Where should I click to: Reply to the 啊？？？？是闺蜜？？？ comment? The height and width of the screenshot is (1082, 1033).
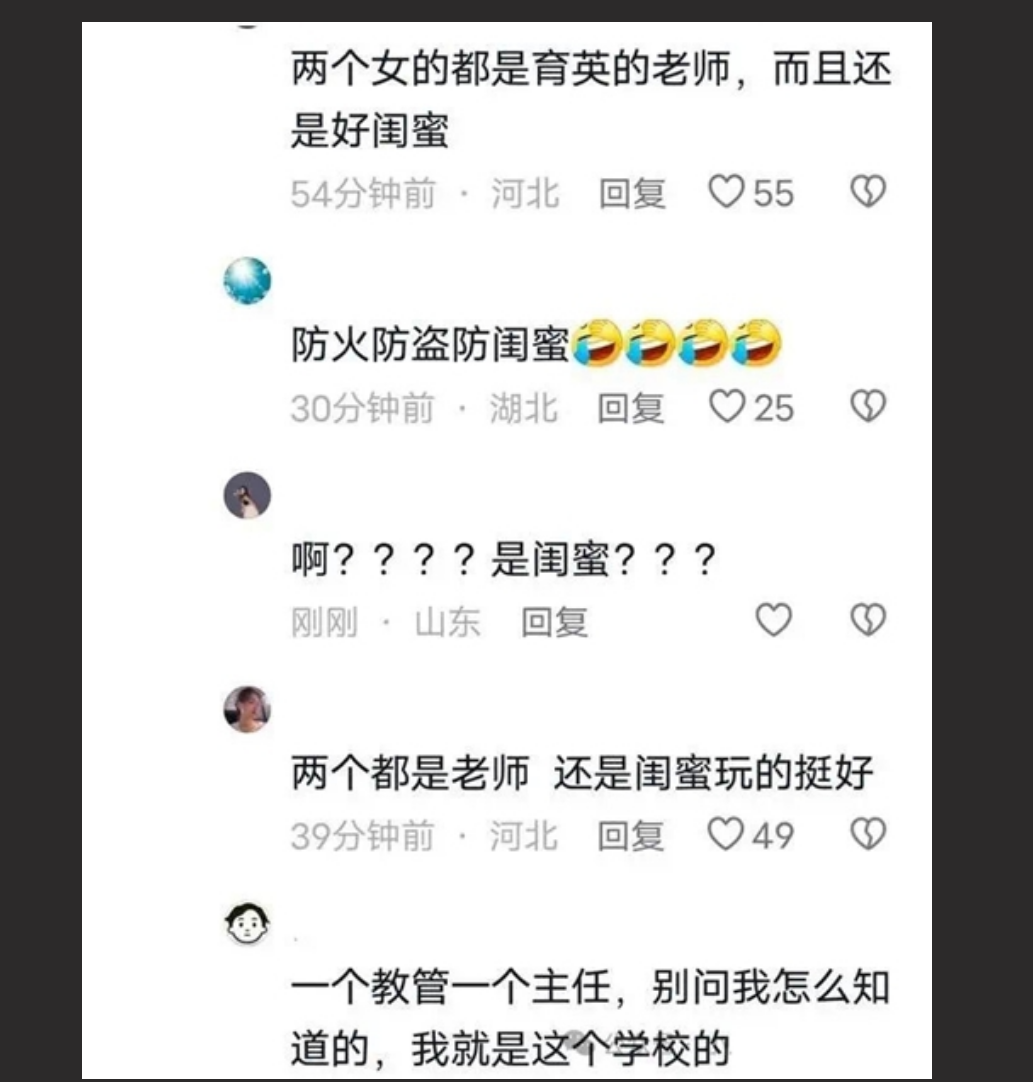557,620
